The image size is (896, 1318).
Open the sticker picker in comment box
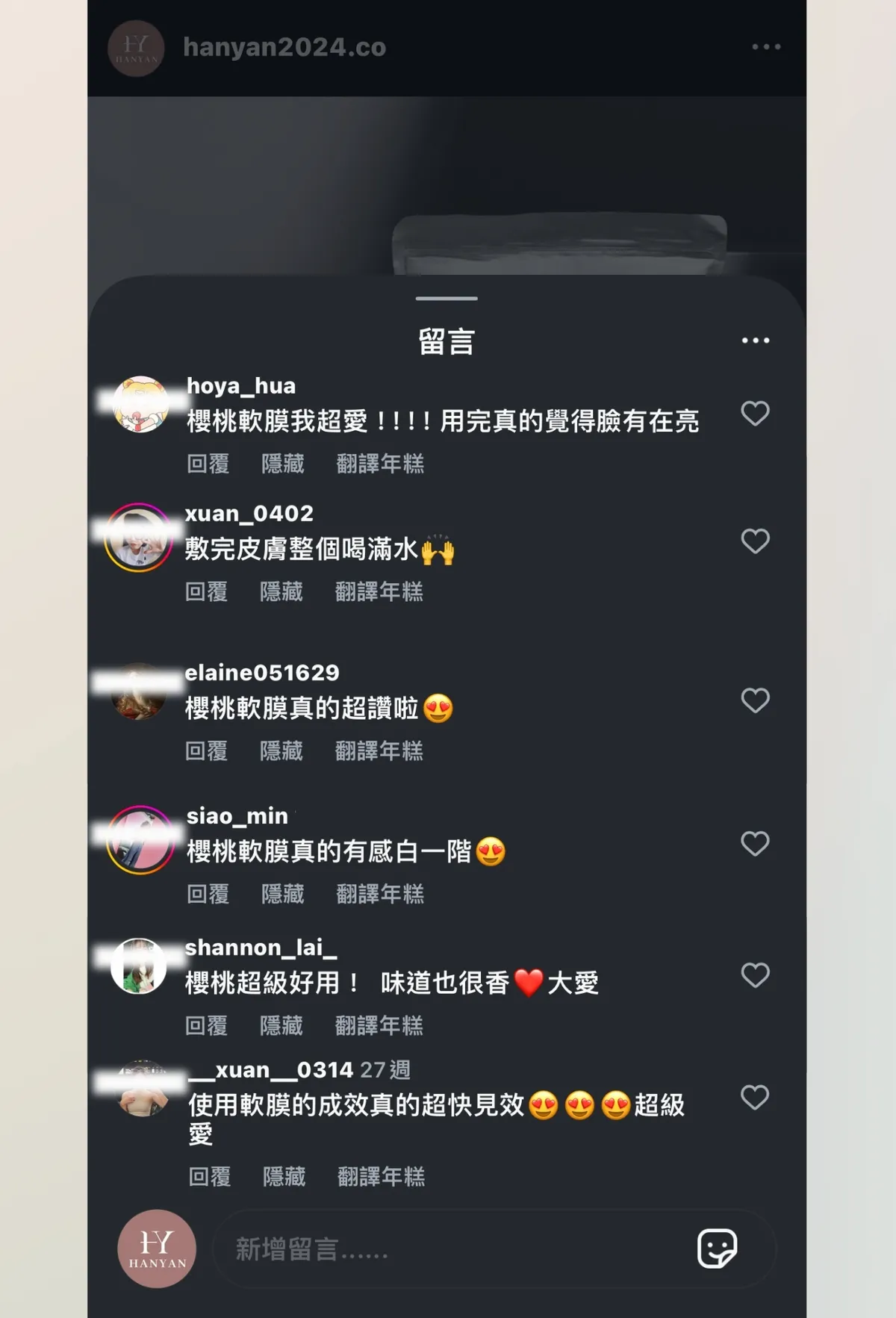click(x=717, y=1249)
